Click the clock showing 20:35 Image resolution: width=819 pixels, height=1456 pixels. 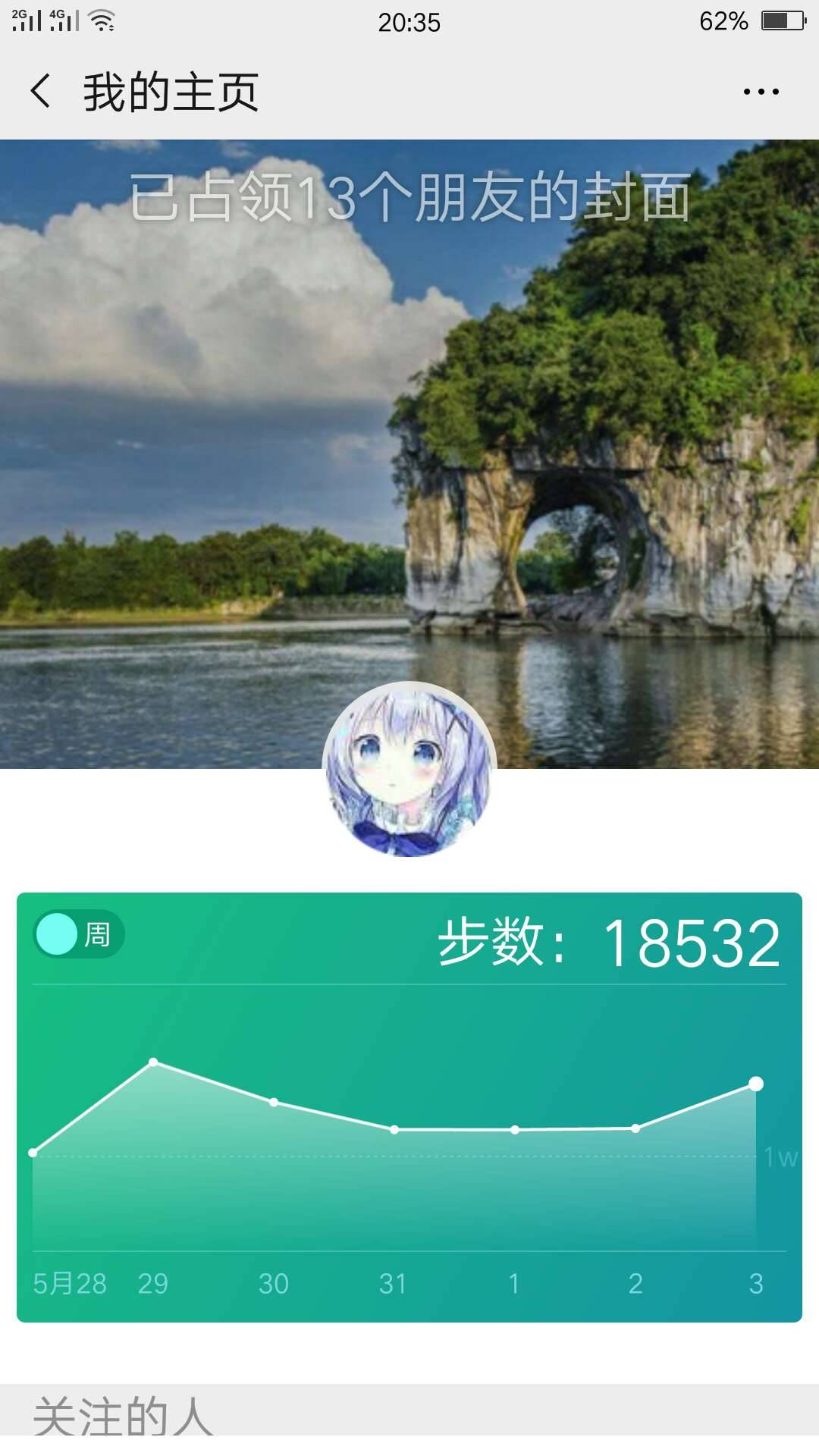(x=409, y=23)
